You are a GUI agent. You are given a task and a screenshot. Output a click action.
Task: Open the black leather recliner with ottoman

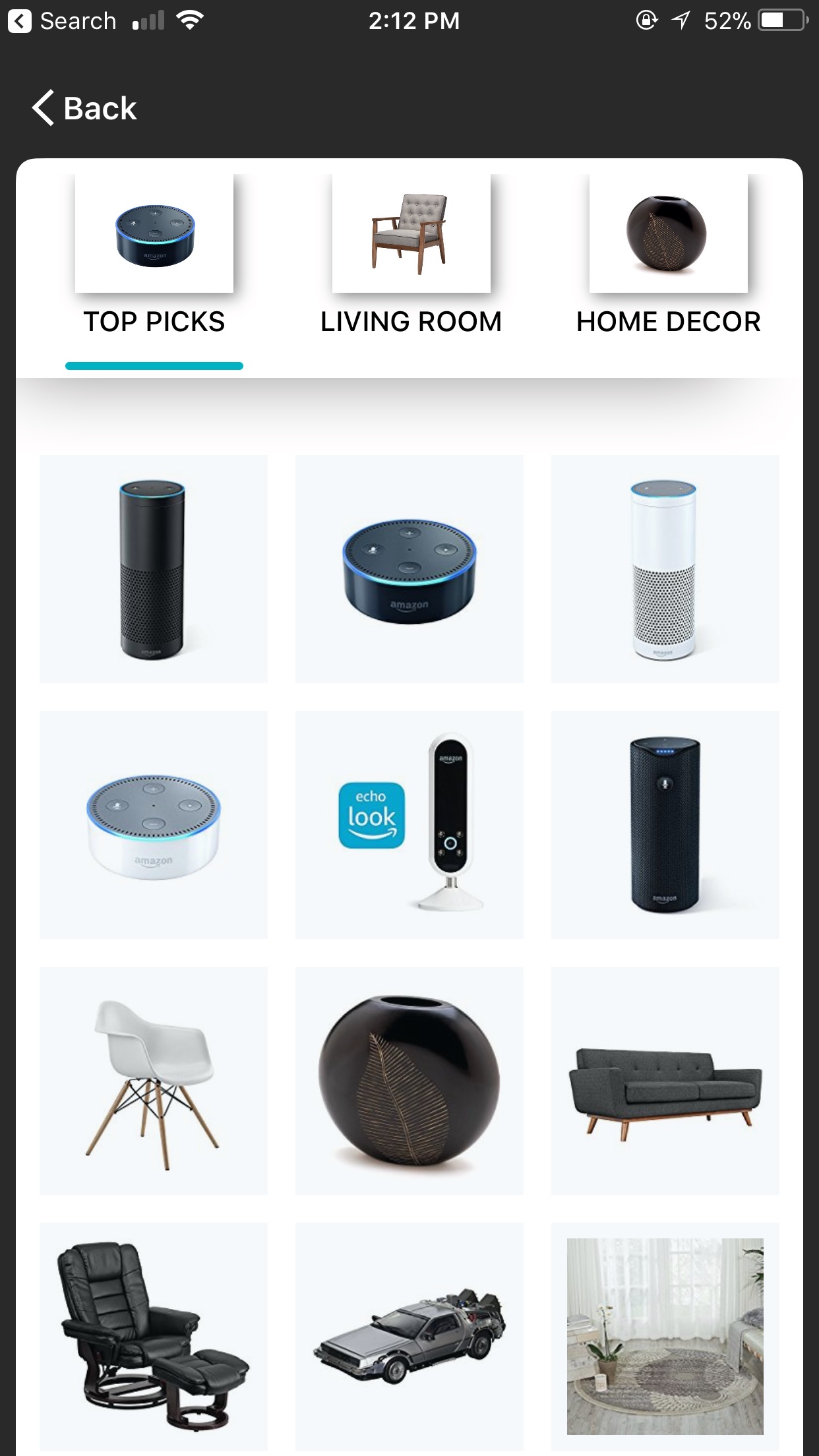tap(154, 1337)
